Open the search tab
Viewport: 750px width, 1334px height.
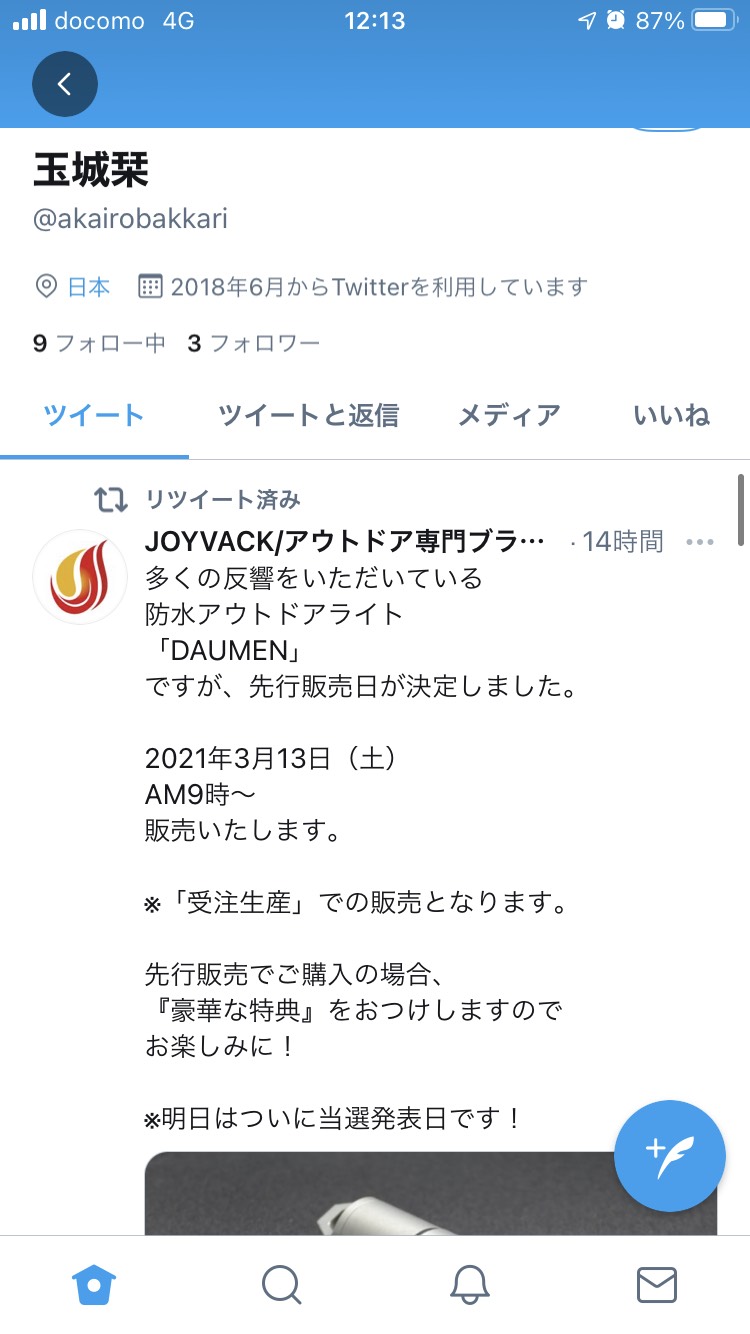click(x=281, y=1284)
